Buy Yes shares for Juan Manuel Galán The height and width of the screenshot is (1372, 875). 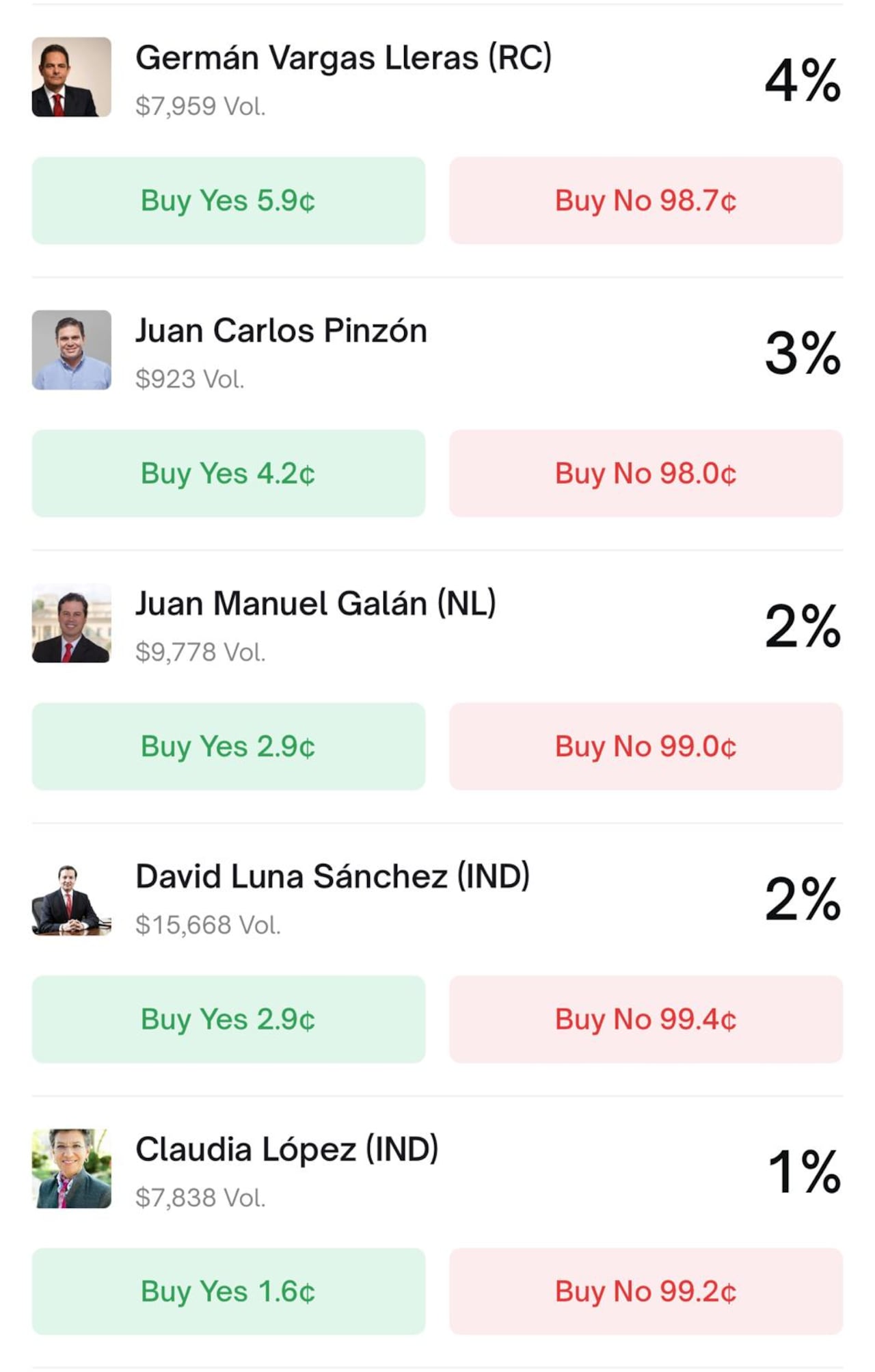228,748
